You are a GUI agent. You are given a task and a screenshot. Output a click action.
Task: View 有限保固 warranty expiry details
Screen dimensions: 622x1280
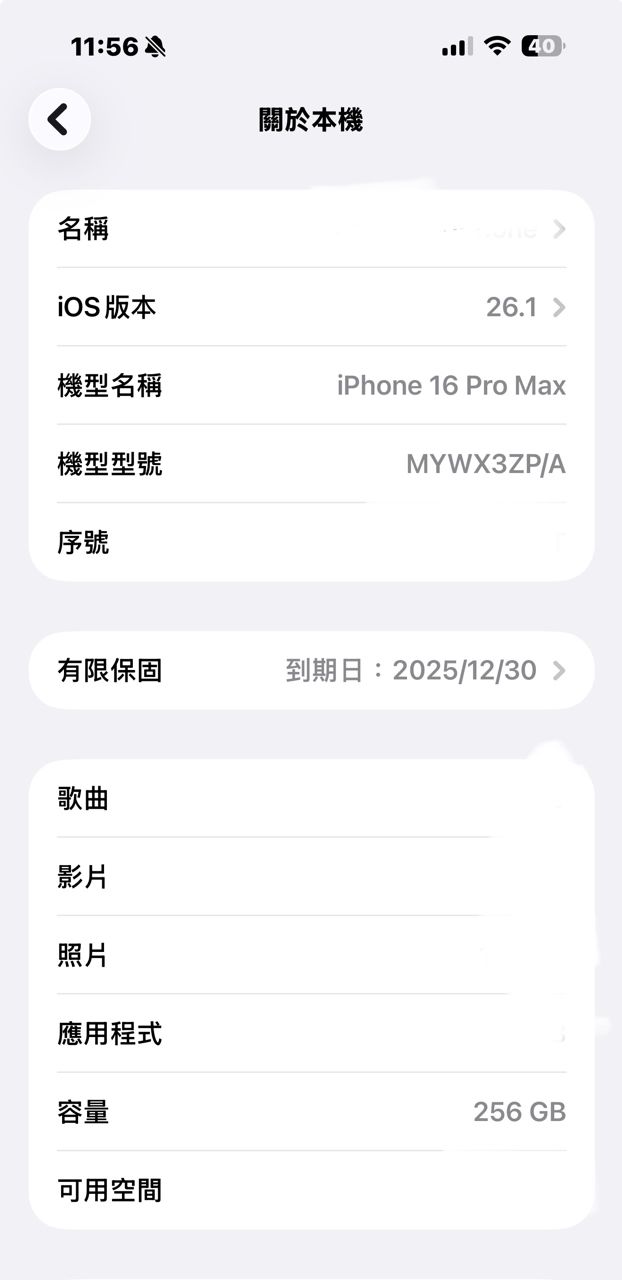point(311,671)
